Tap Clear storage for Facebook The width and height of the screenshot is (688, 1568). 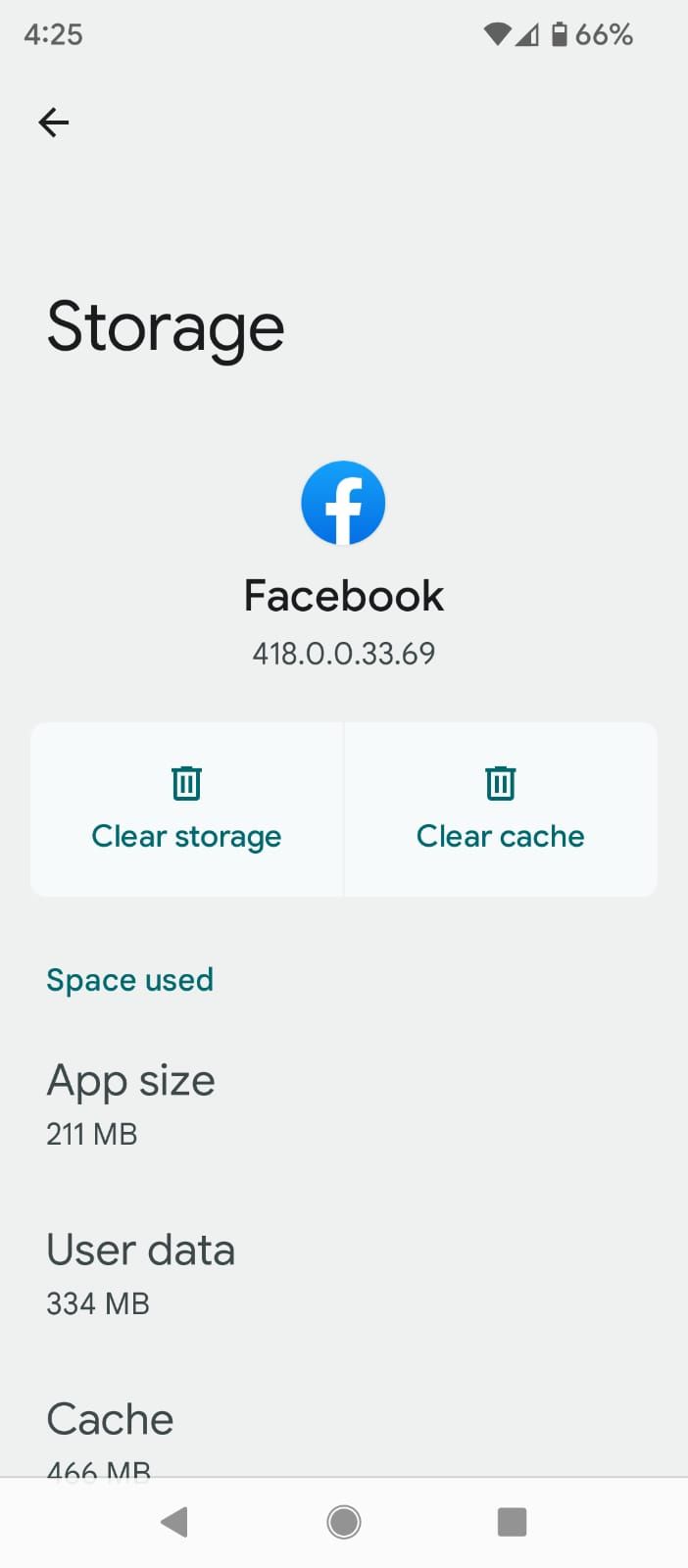coord(186,809)
